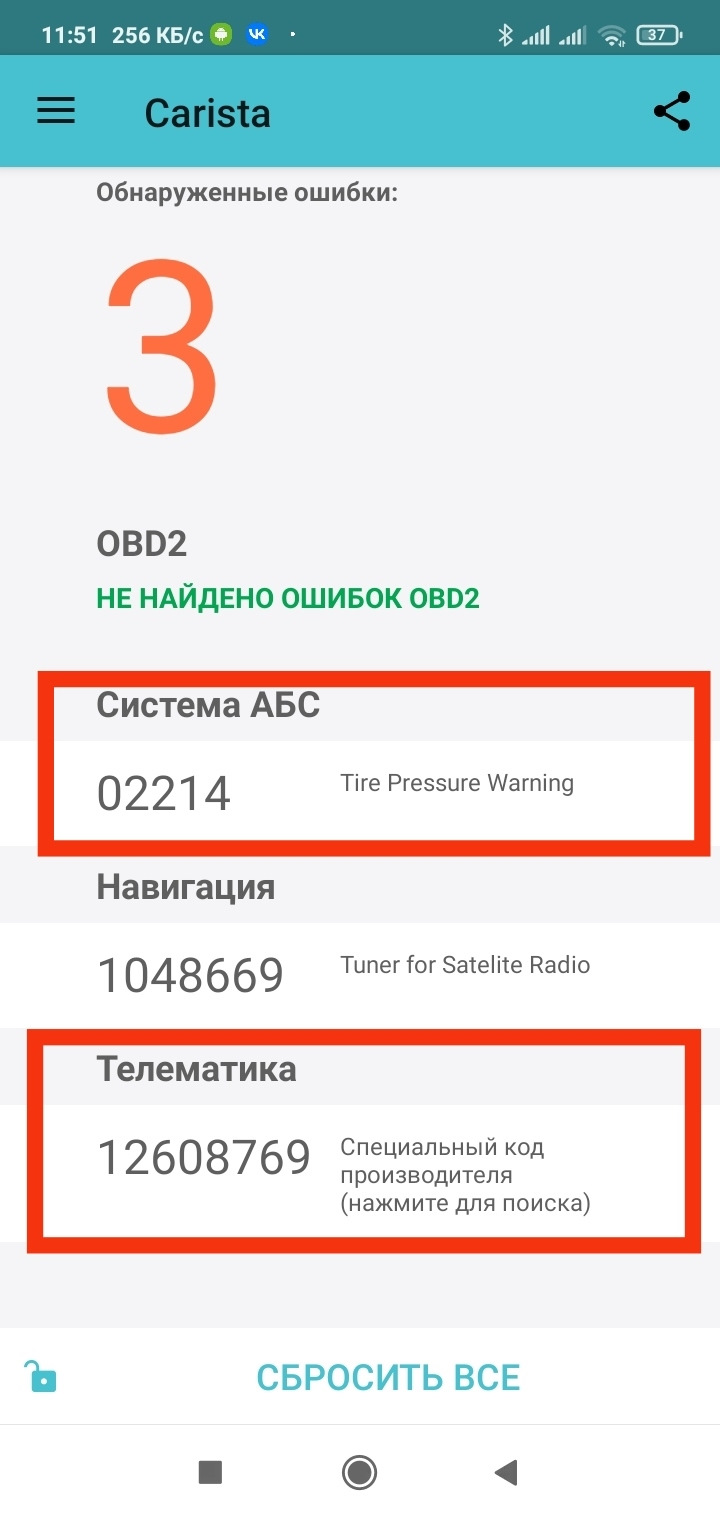Open error 1048669 Tuner for Satelite Radio
Image resolution: width=720 pixels, height=1520 pixels.
pos(360,975)
